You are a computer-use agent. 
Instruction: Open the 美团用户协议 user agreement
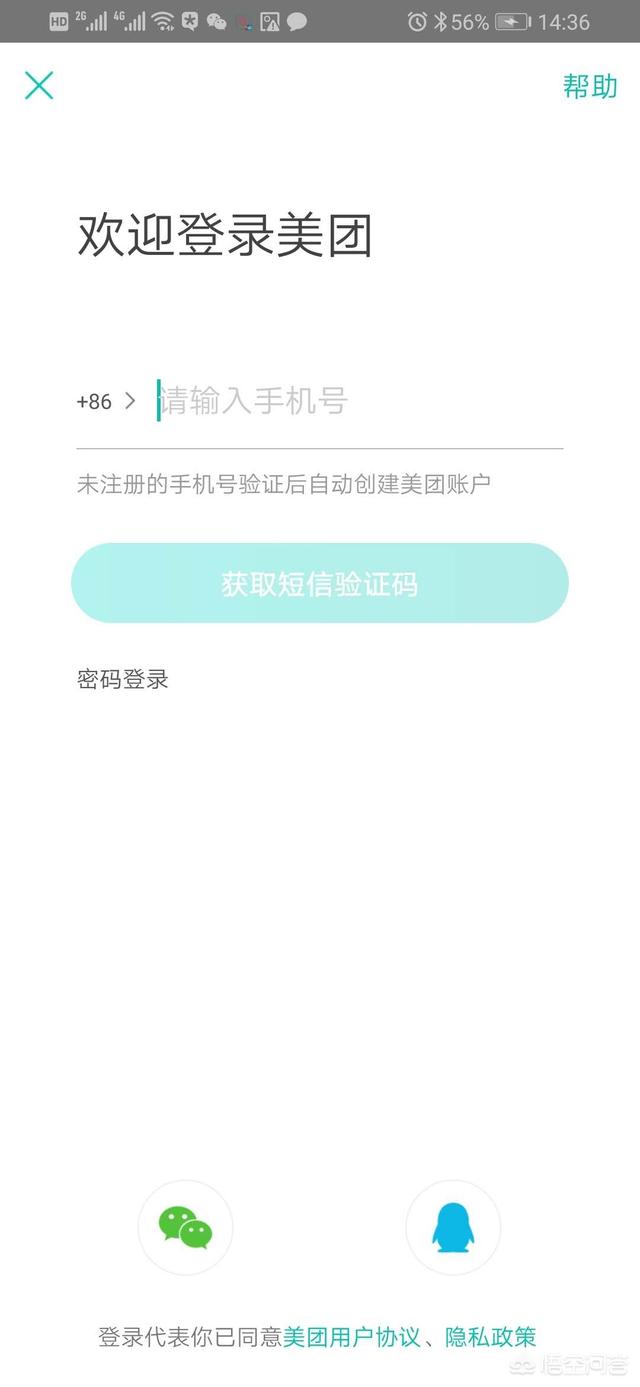351,1337
